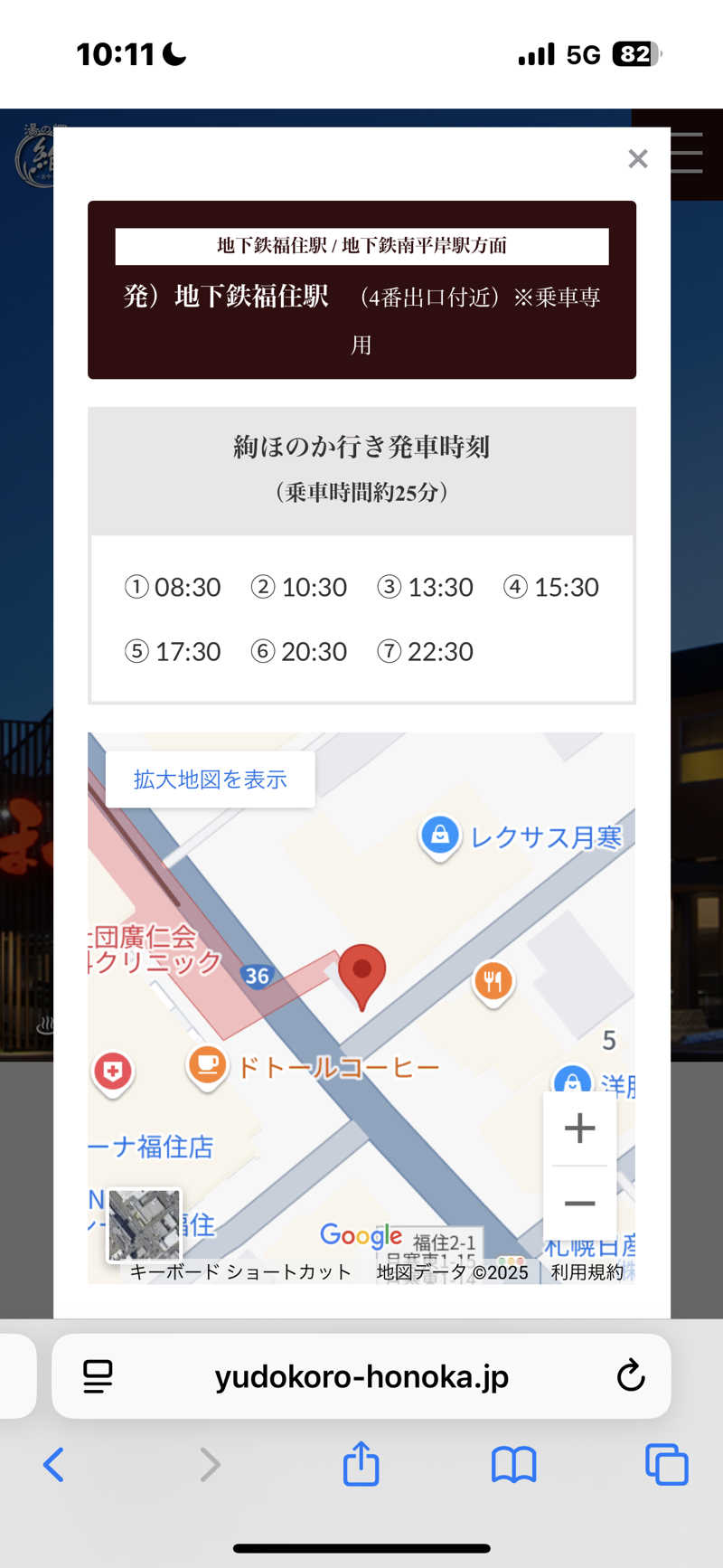This screenshot has width=723, height=1568.
Task: Share this page via Safari share button
Action: [361, 1462]
